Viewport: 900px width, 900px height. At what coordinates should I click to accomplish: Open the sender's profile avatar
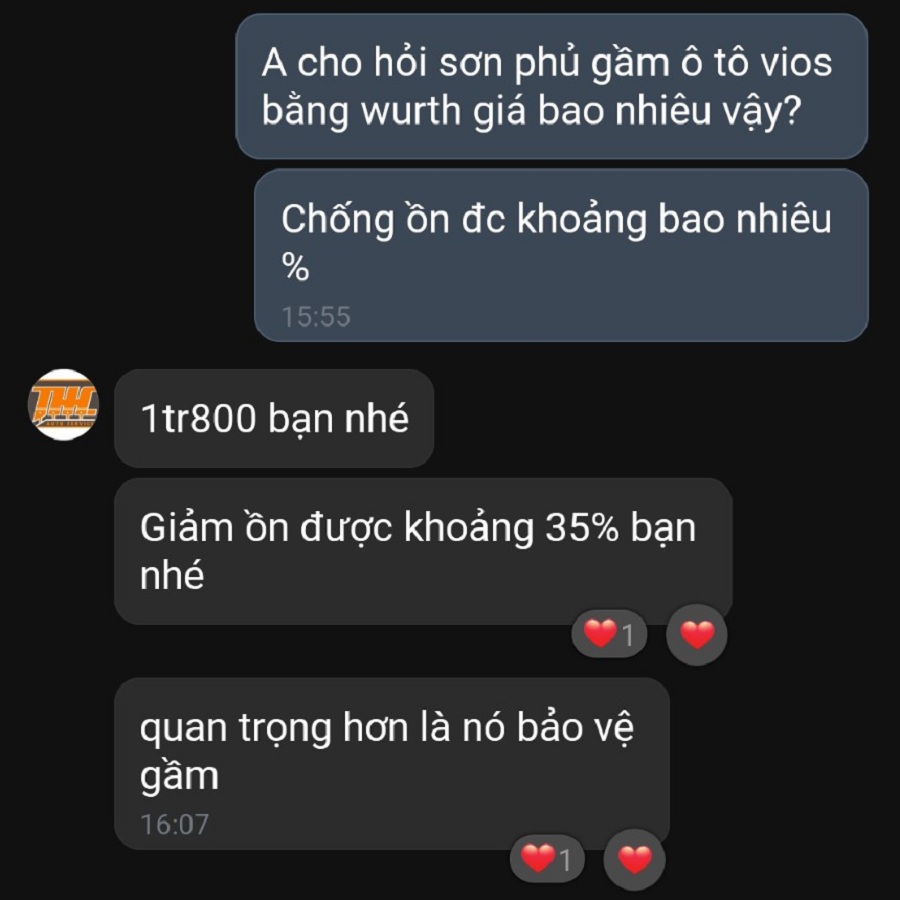click(x=63, y=404)
